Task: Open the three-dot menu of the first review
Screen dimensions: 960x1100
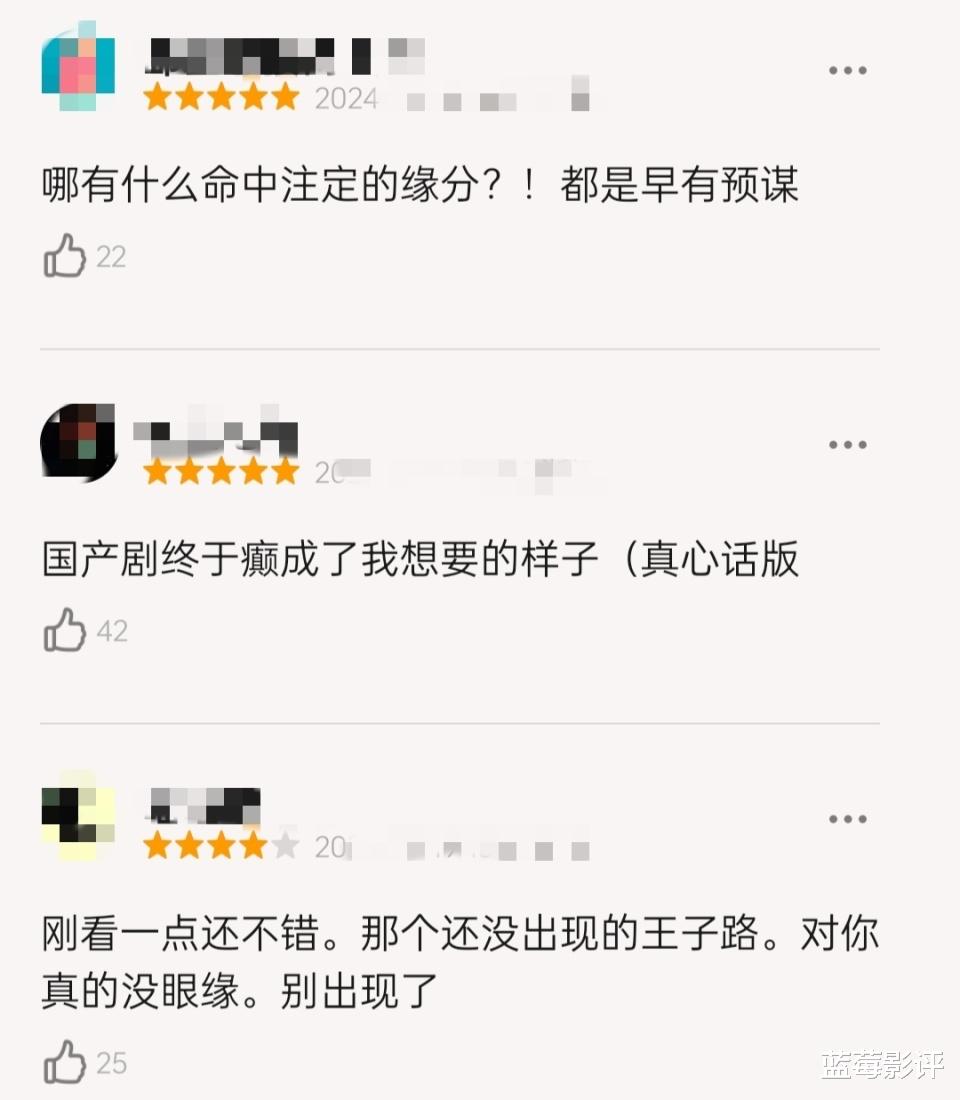Action: pos(848,68)
